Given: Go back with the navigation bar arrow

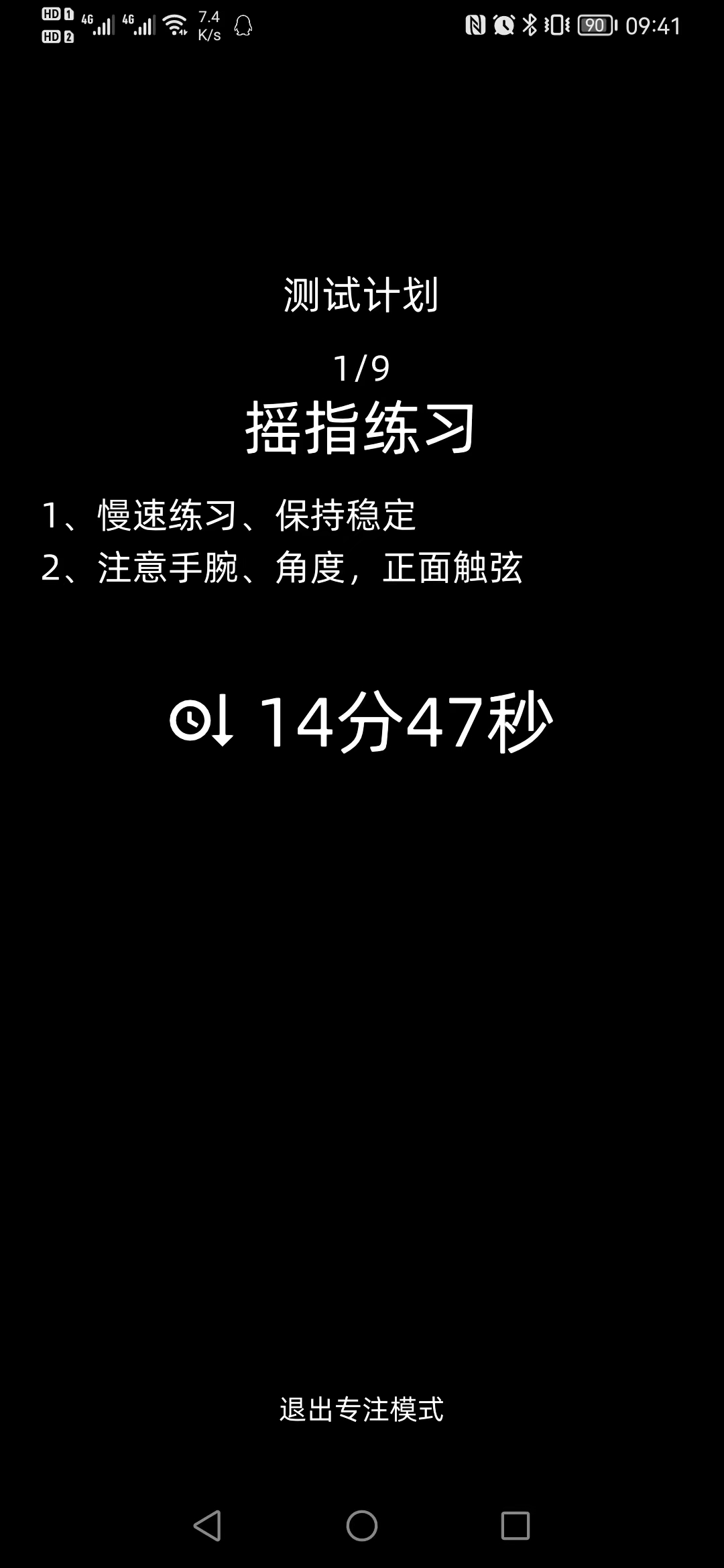Looking at the screenshot, I should [208, 1526].
